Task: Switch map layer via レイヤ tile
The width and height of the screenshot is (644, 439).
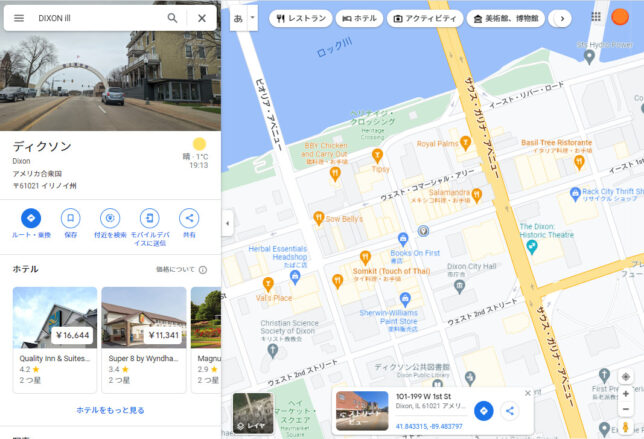Action: point(252,412)
